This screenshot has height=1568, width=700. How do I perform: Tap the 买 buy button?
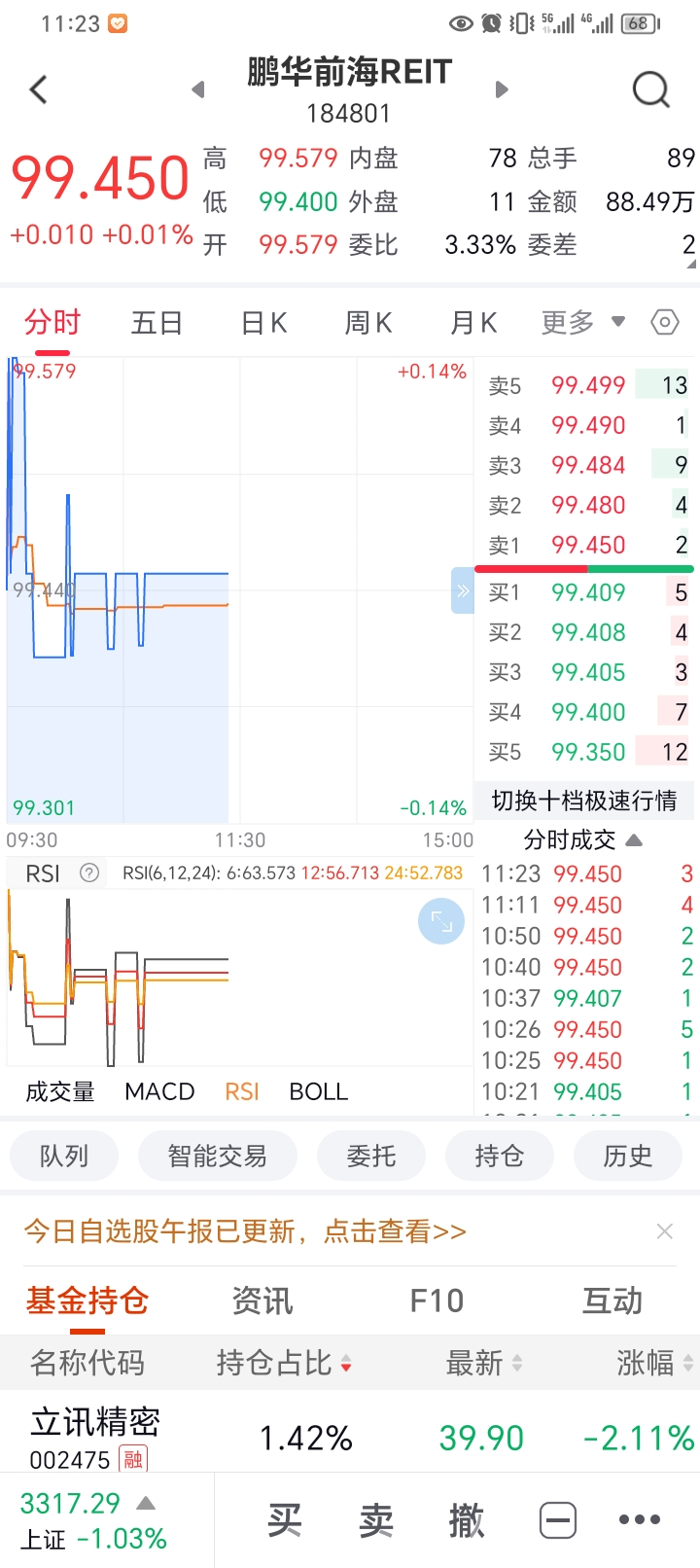tap(285, 1520)
